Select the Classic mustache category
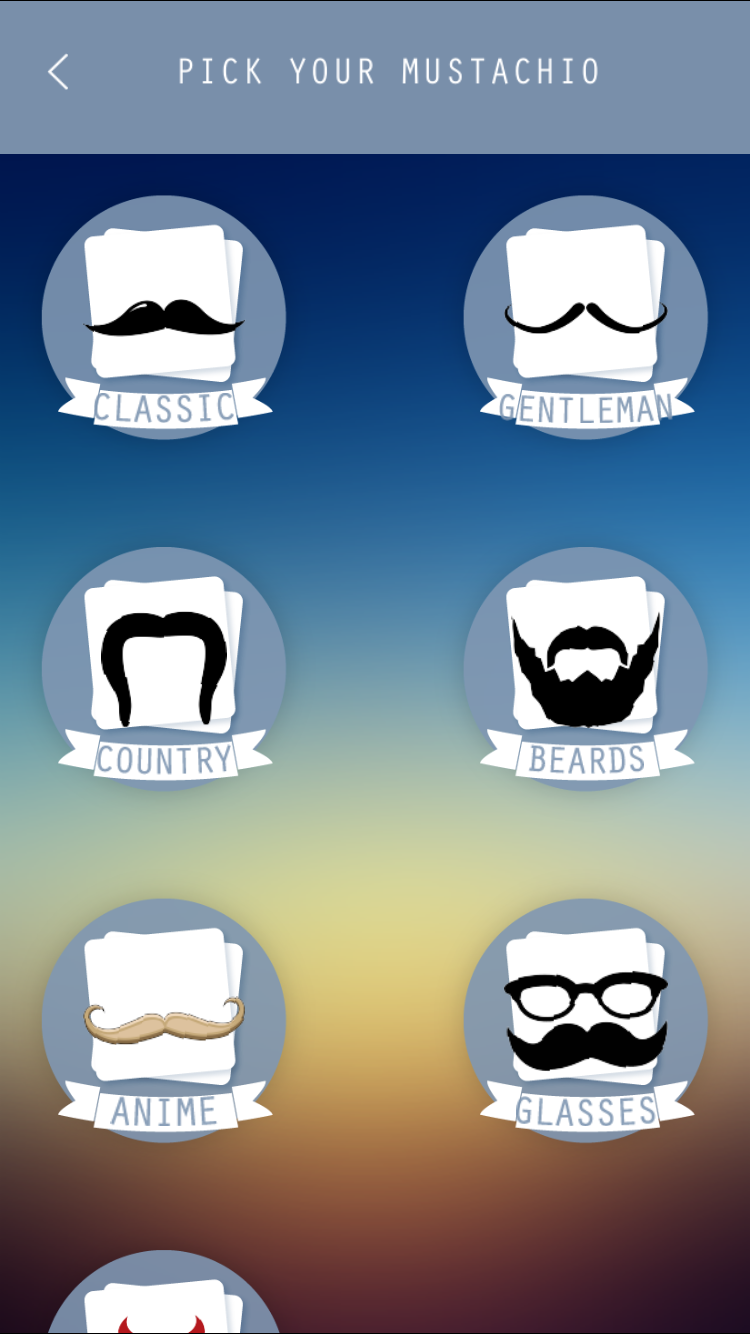Screen dimensions: 750x1334 [164, 317]
